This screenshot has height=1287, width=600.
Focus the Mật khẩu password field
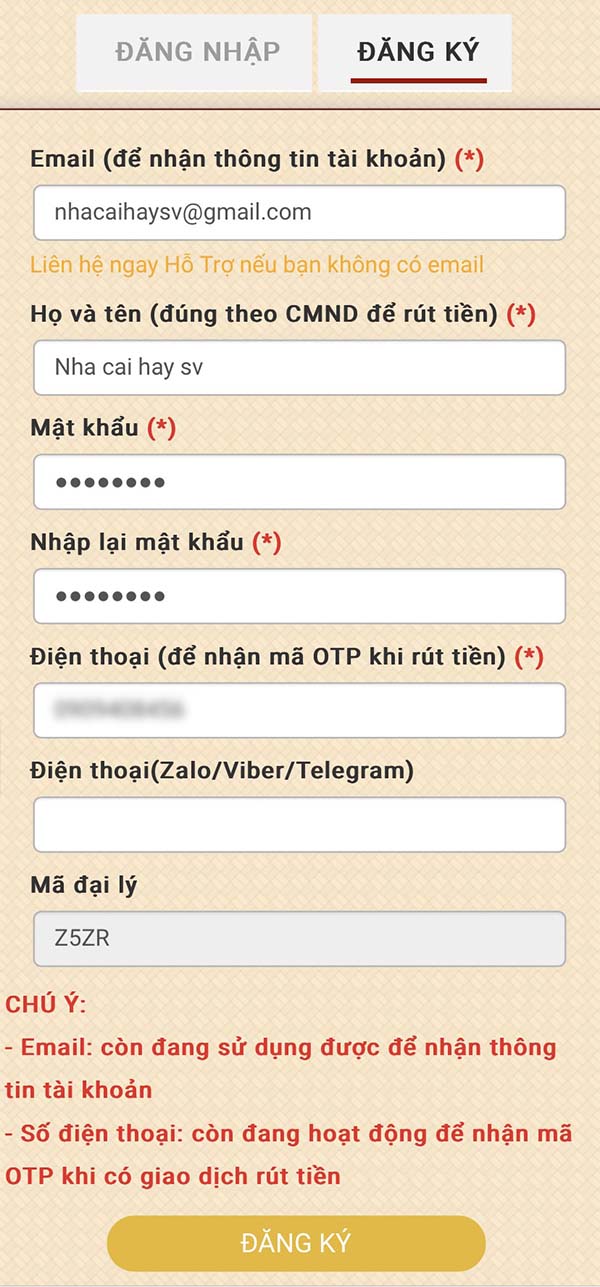299,483
